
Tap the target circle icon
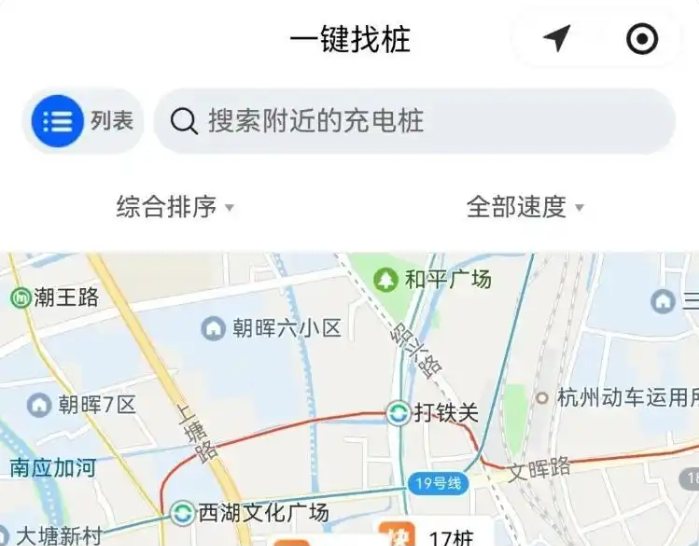click(642, 39)
